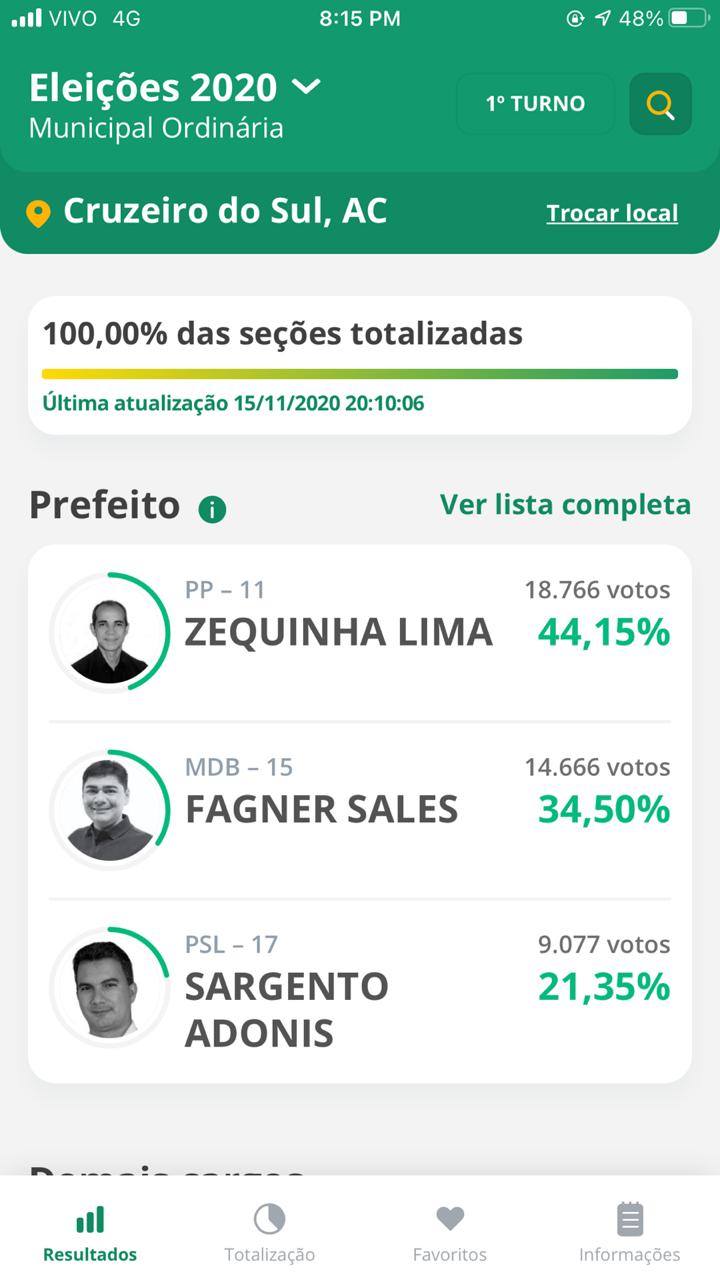Switch to the Totalização tab

coord(270,1233)
